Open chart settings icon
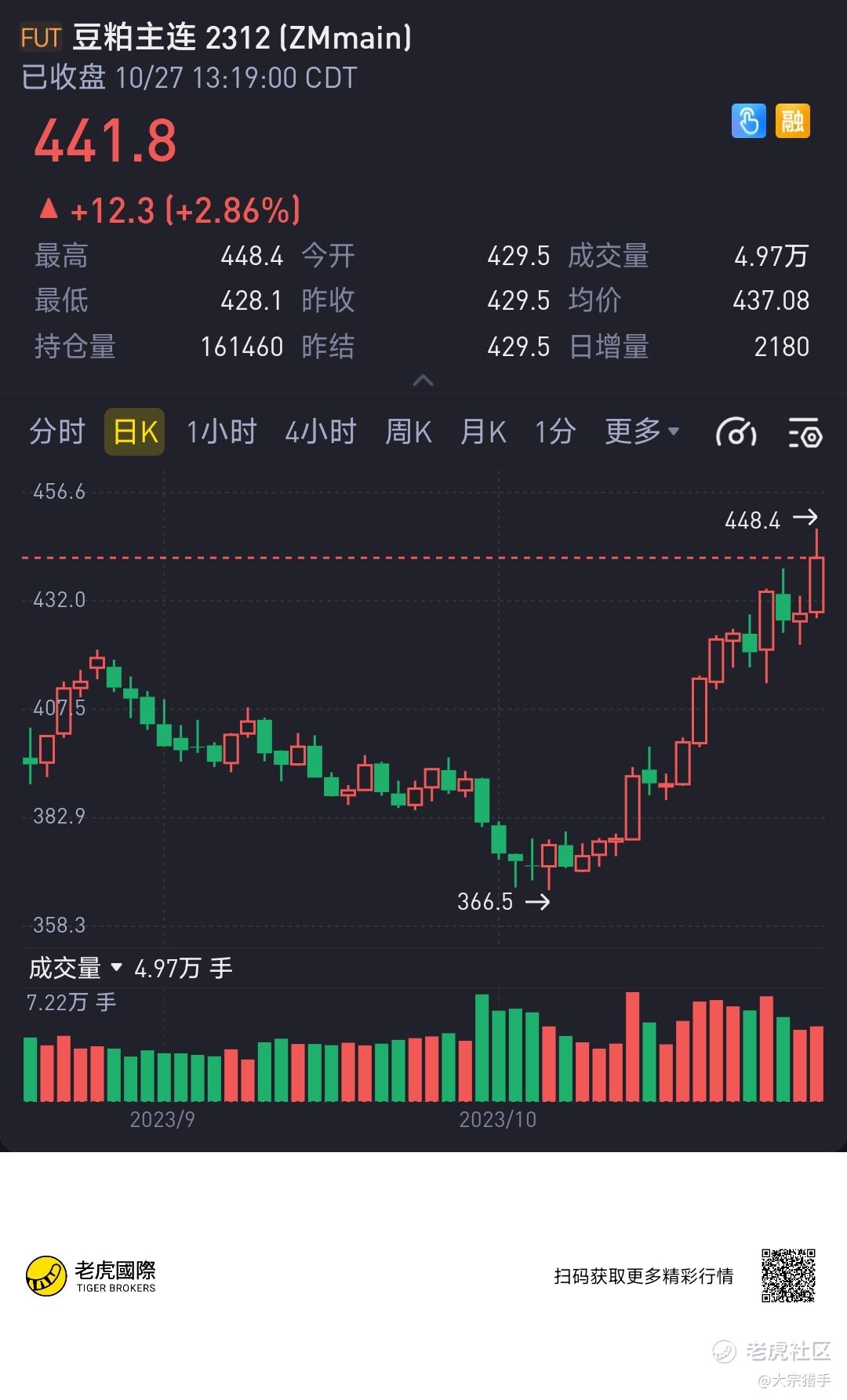The image size is (847, 1400). click(x=805, y=433)
